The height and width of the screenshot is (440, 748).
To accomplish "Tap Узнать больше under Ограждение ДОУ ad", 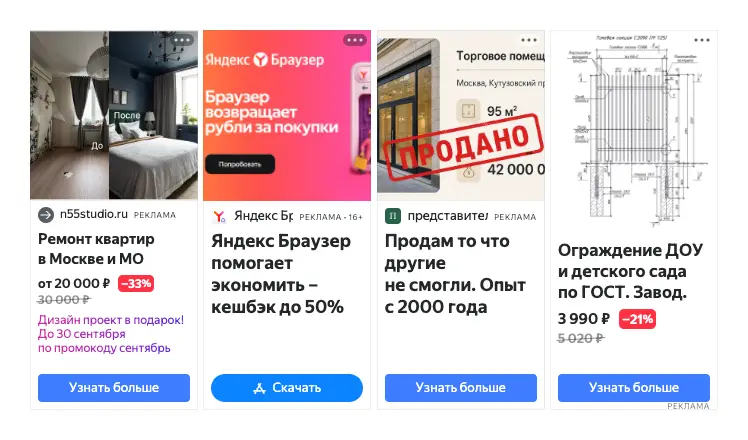I will 634,388.
